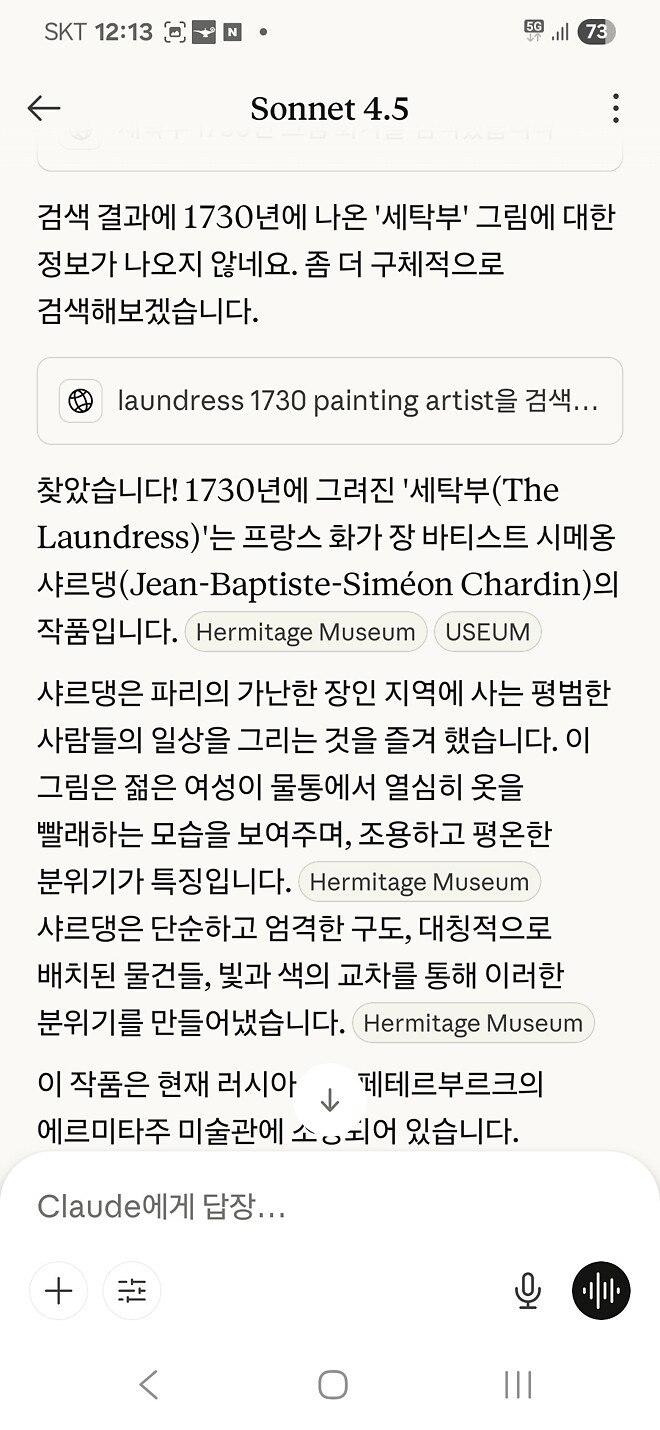Expand the 'laundress 1730 painting artist' search card
The height and width of the screenshot is (1430, 660).
(330, 401)
